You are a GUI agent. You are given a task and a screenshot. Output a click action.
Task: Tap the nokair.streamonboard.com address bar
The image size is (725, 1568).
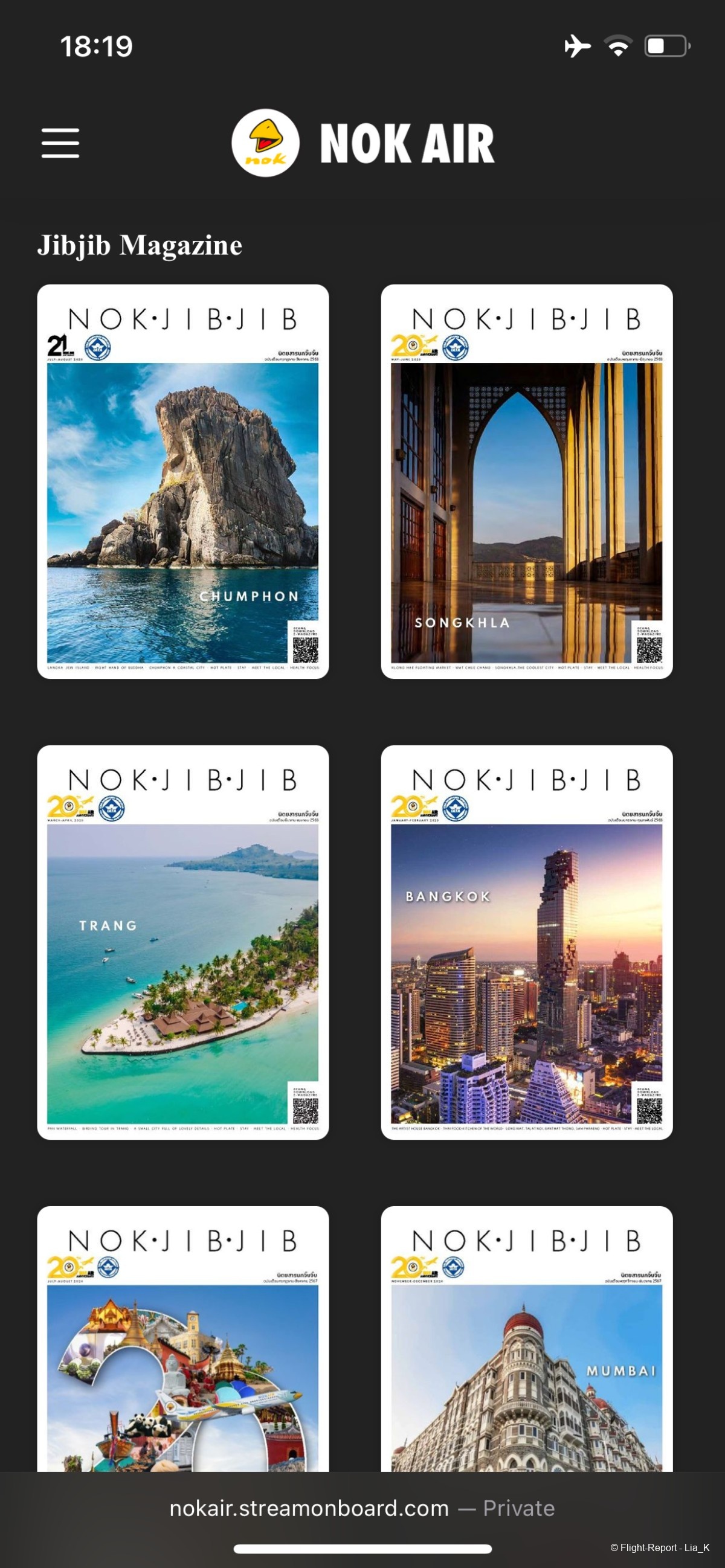click(361, 1508)
